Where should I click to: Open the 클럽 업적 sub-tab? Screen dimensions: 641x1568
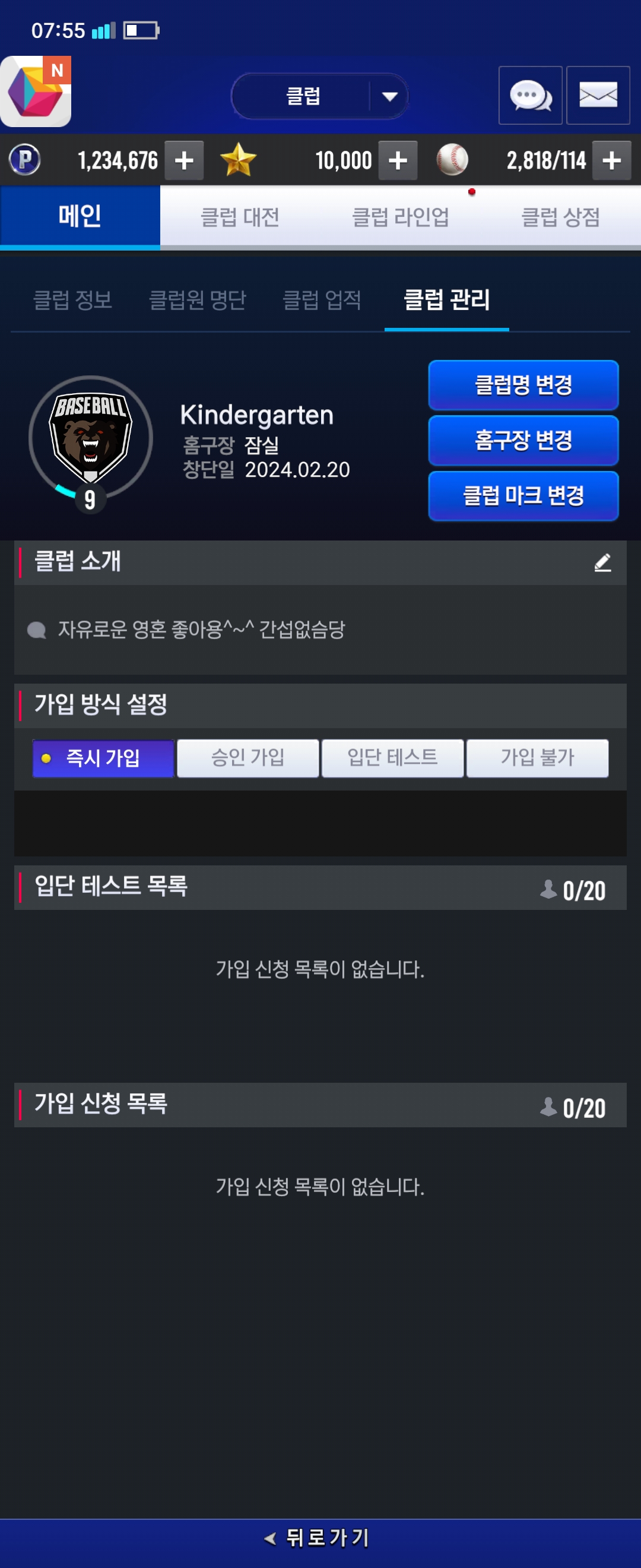pos(322,300)
